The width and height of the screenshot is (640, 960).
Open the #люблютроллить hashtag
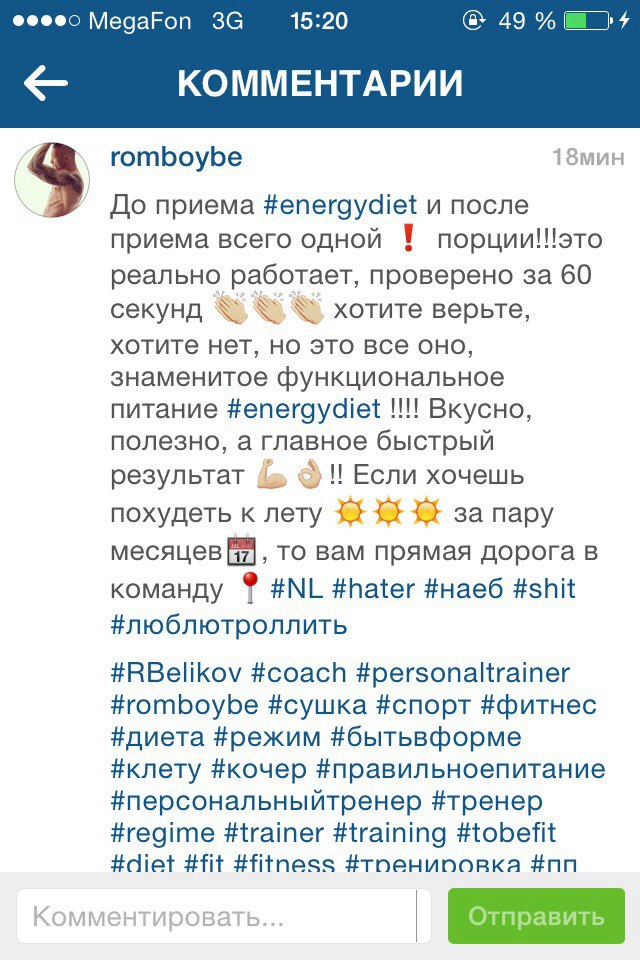229,626
